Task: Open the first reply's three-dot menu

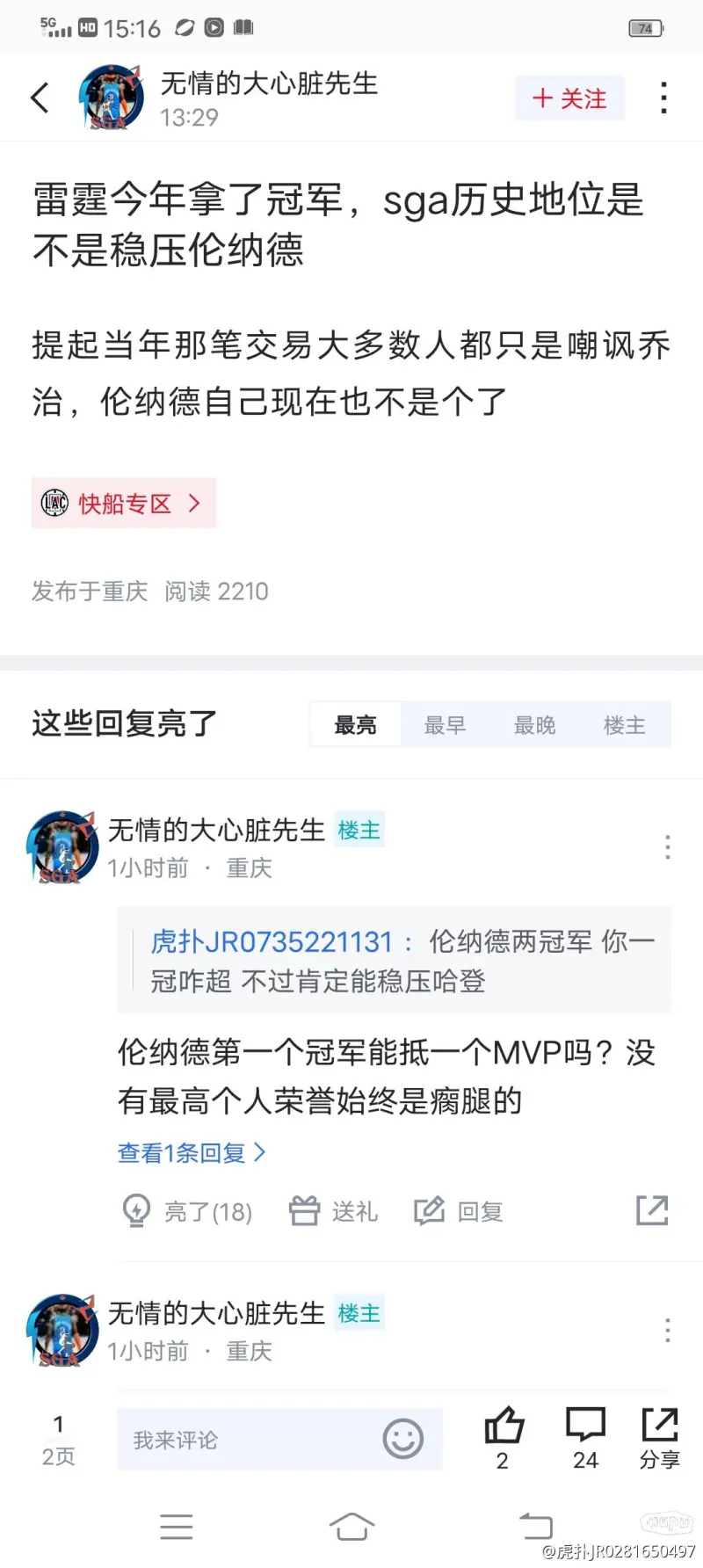Action: (667, 846)
